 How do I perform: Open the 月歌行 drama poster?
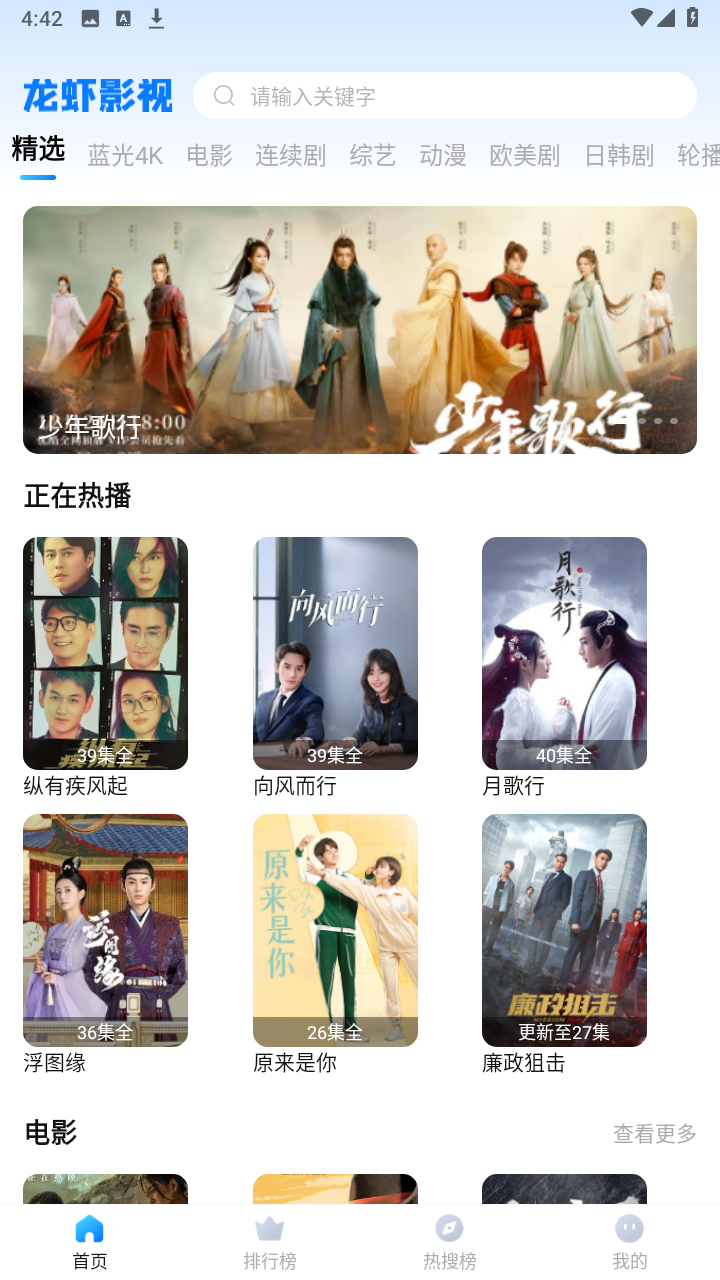(564, 653)
